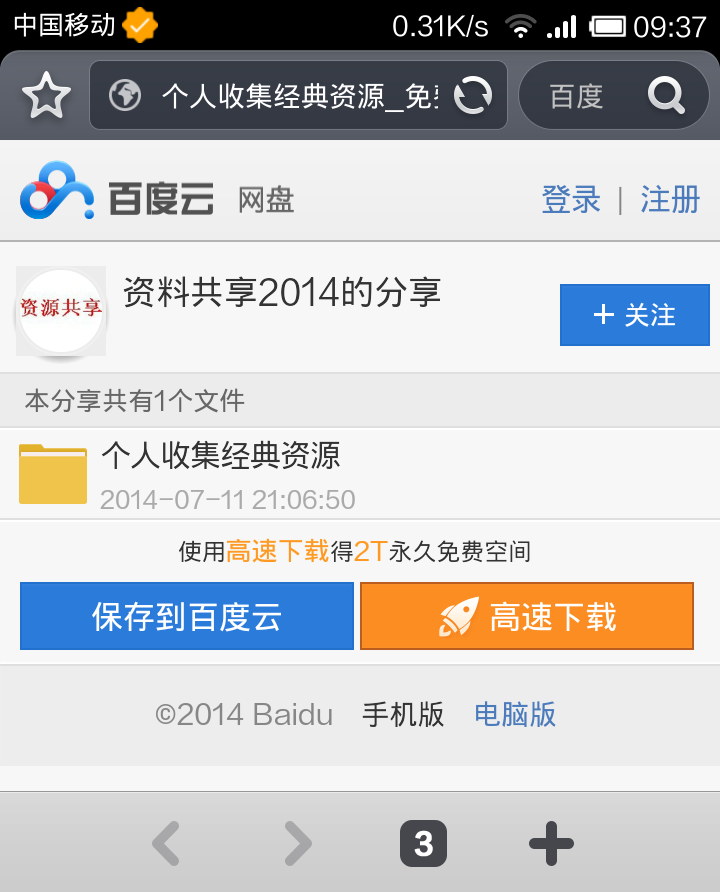Tap the 保存到百度云 button
The height and width of the screenshot is (892, 720).
pyautogui.click(x=187, y=616)
